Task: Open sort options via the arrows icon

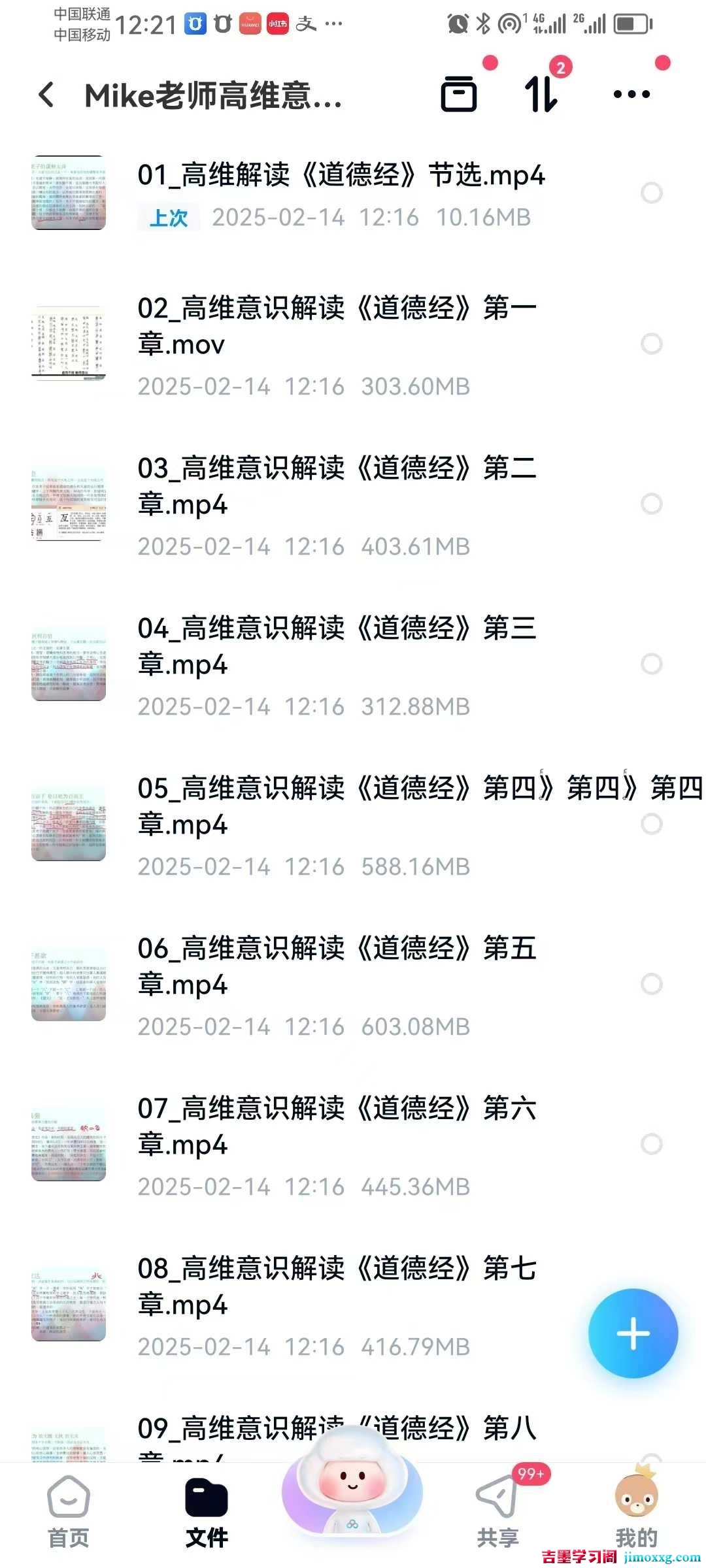Action: point(542,95)
